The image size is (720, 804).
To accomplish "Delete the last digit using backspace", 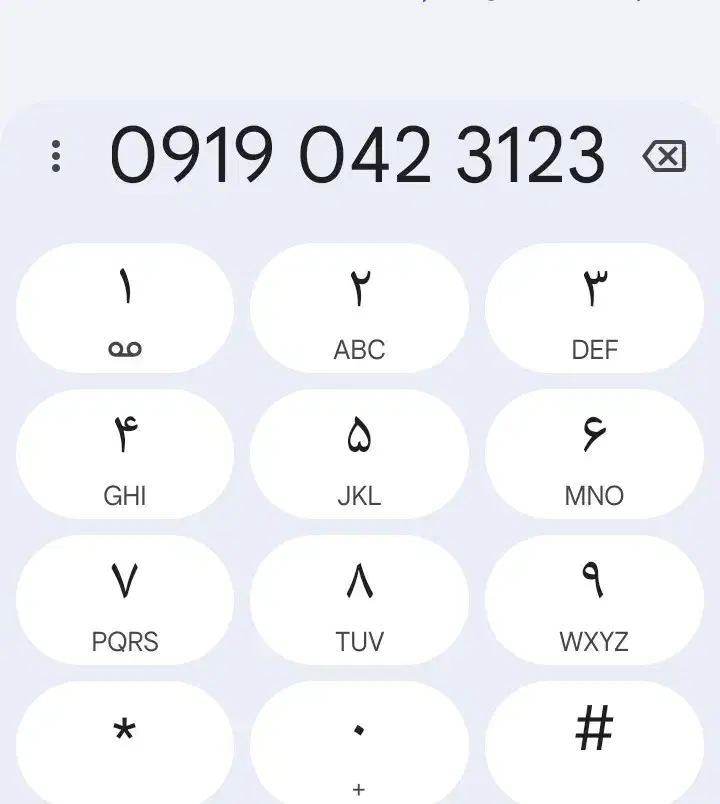I will click(x=663, y=157).
